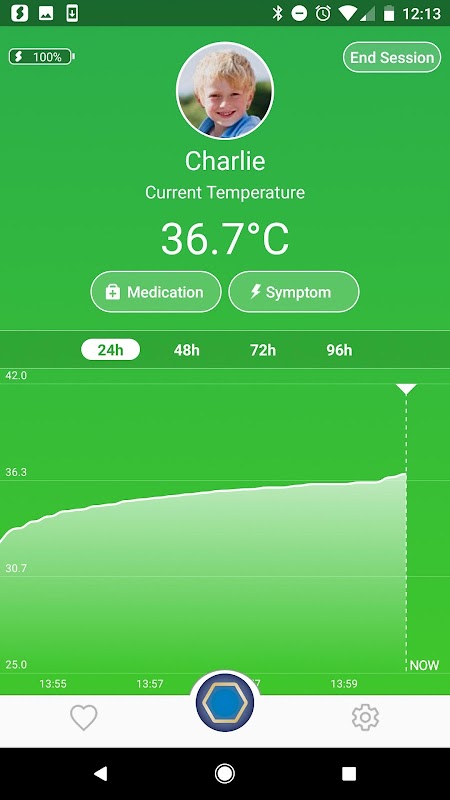
Task: Select the 72h time range
Action: point(263,350)
